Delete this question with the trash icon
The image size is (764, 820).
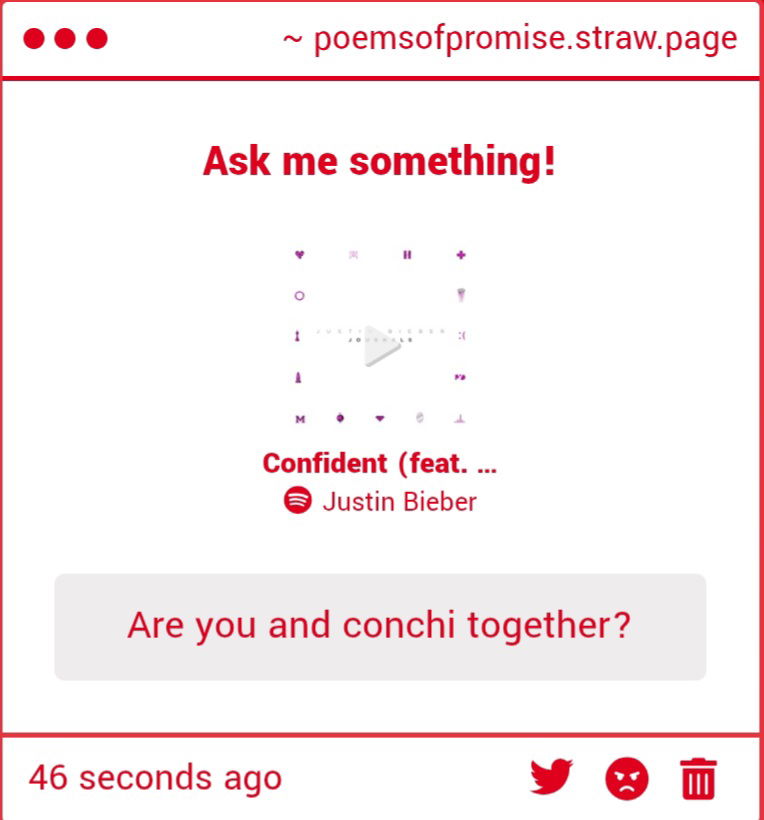(698, 778)
